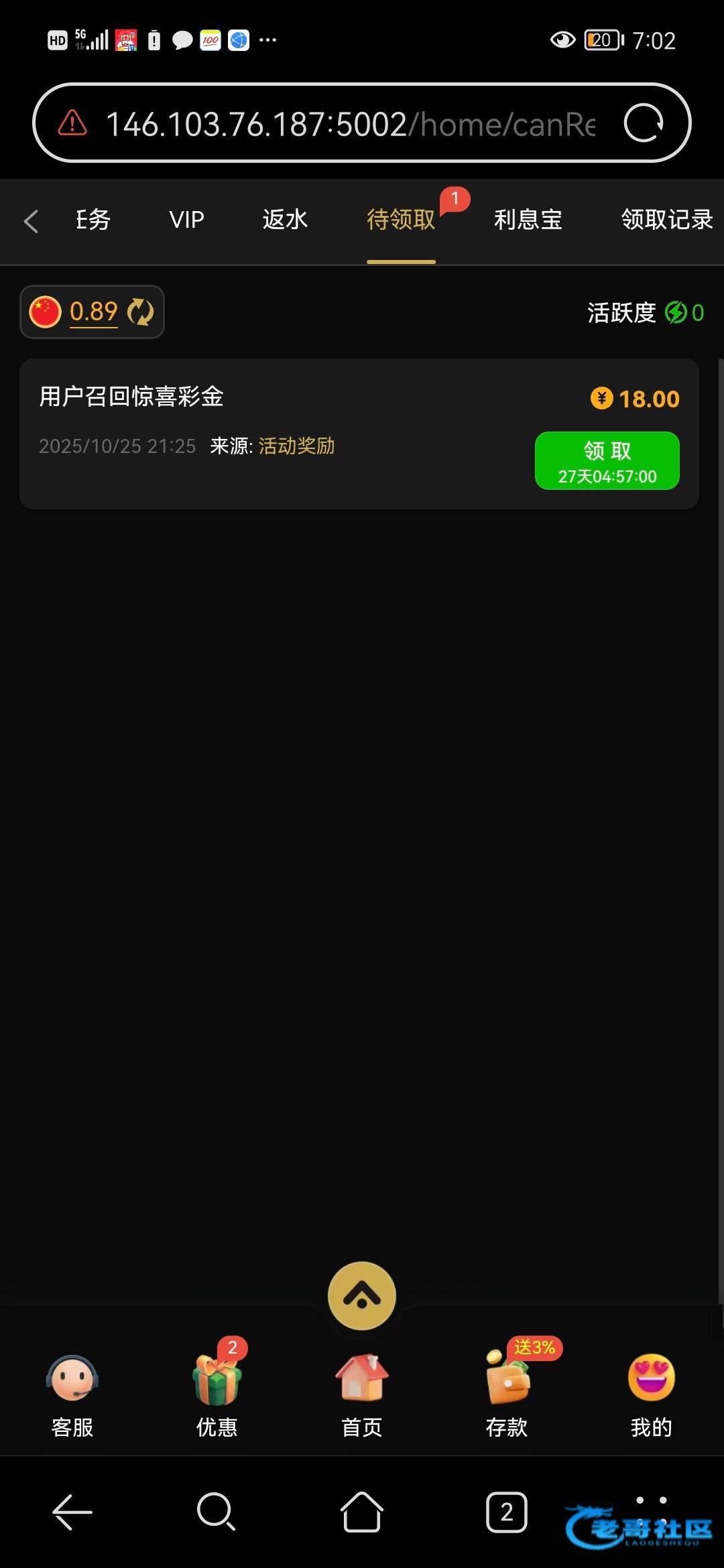
Task: Tap the browser home button
Action: click(362, 1512)
